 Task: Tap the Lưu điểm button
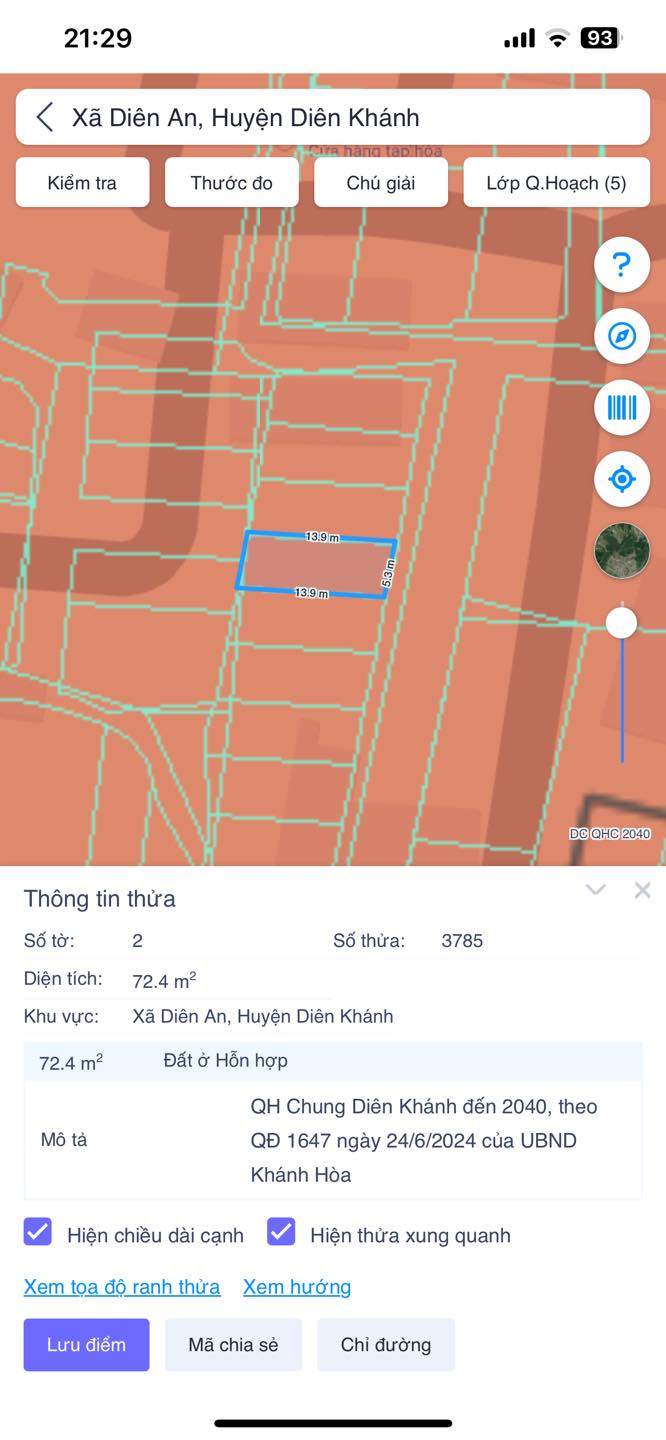[x=87, y=1344]
